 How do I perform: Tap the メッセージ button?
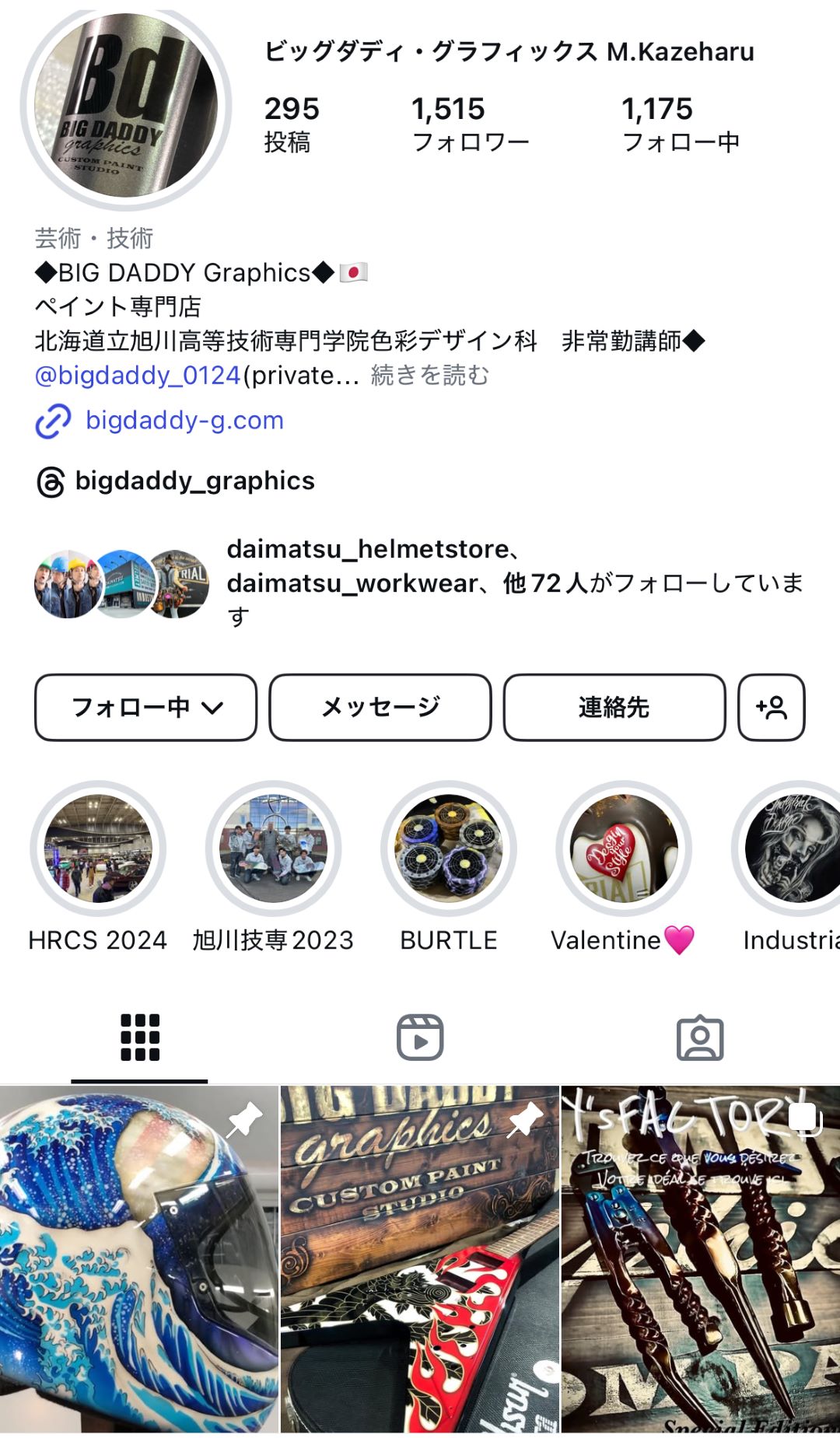[380, 707]
